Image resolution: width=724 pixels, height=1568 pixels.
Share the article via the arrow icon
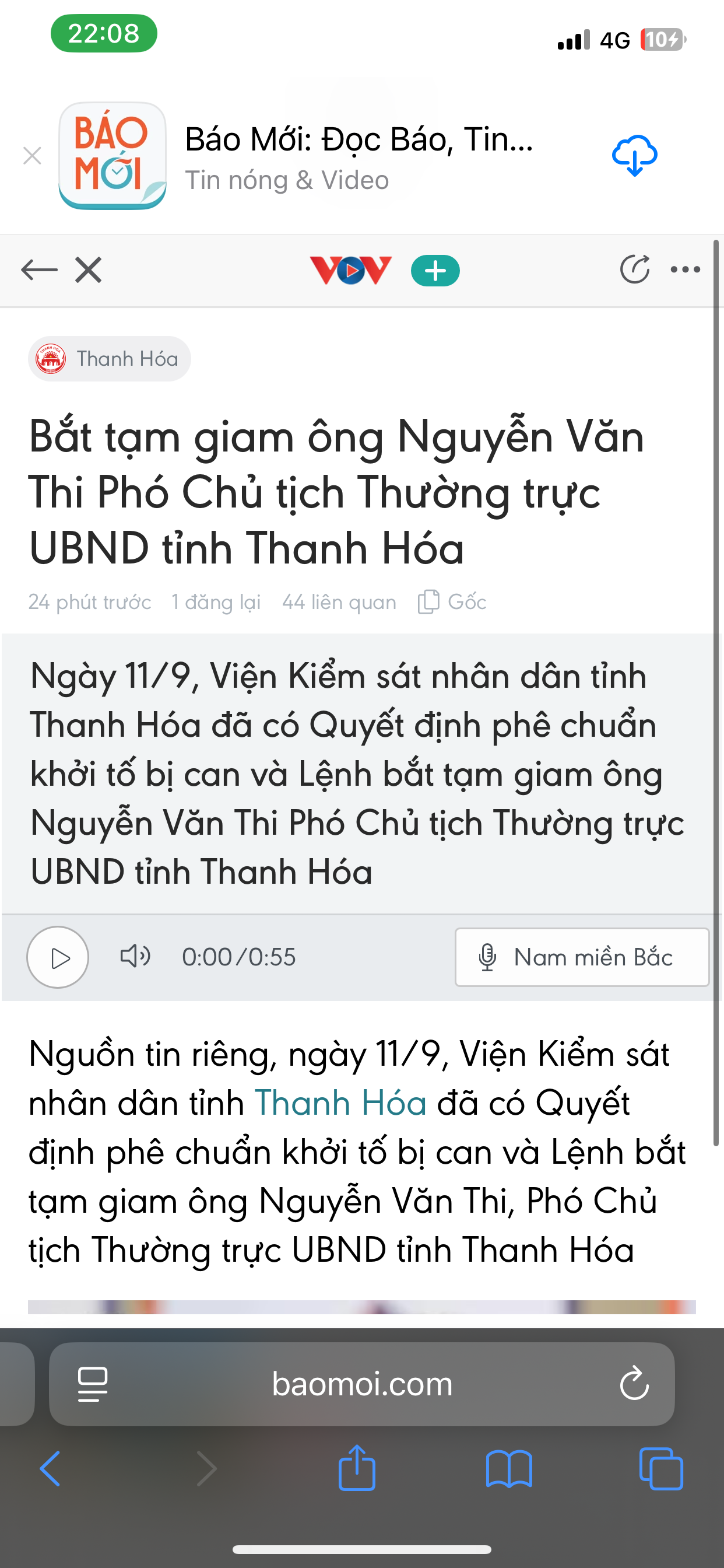coord(634,269)
